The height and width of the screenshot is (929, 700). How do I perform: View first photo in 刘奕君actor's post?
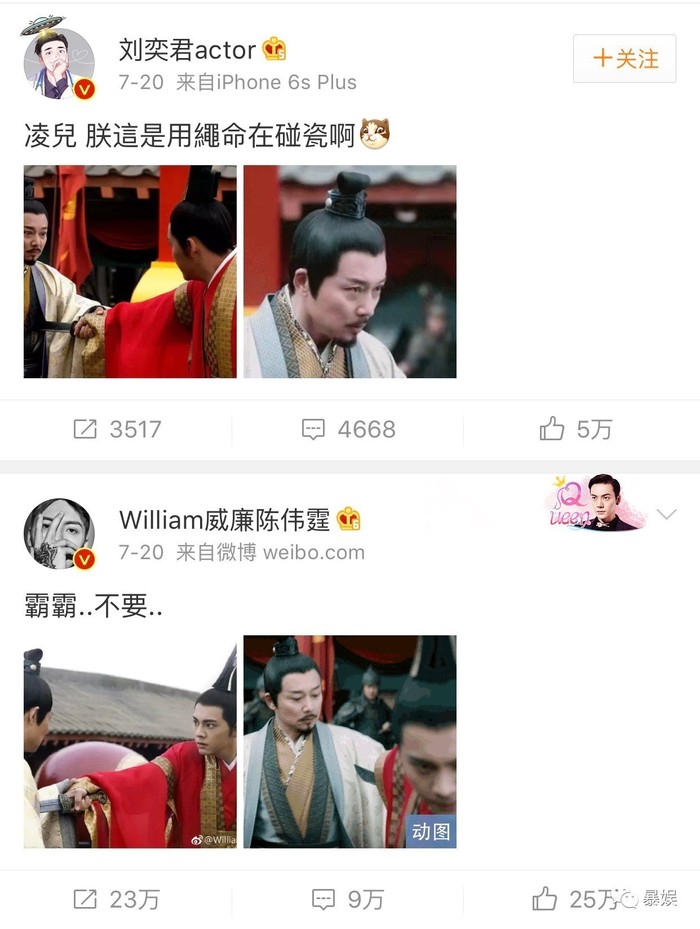130,271
